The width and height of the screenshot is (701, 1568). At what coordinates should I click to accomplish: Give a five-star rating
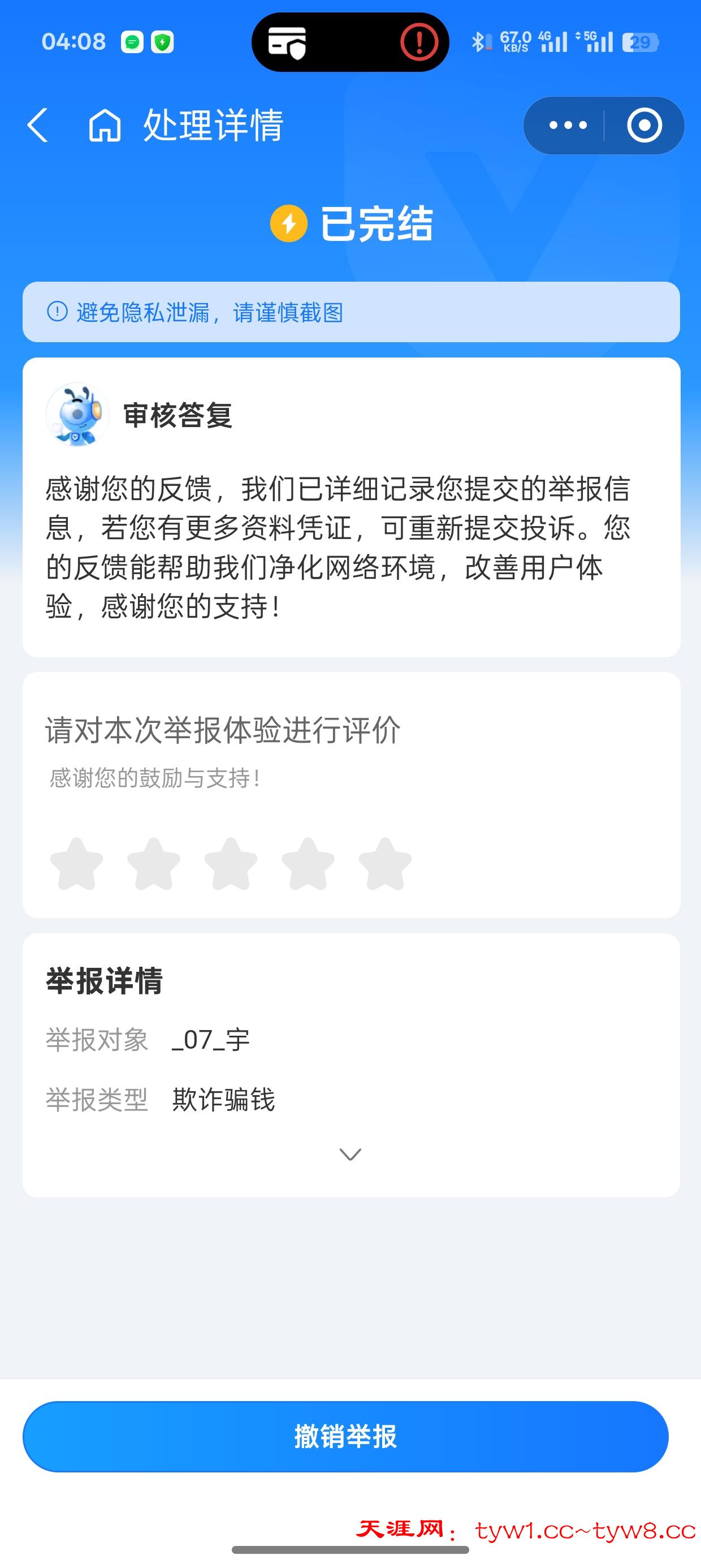tap(385, 864)
